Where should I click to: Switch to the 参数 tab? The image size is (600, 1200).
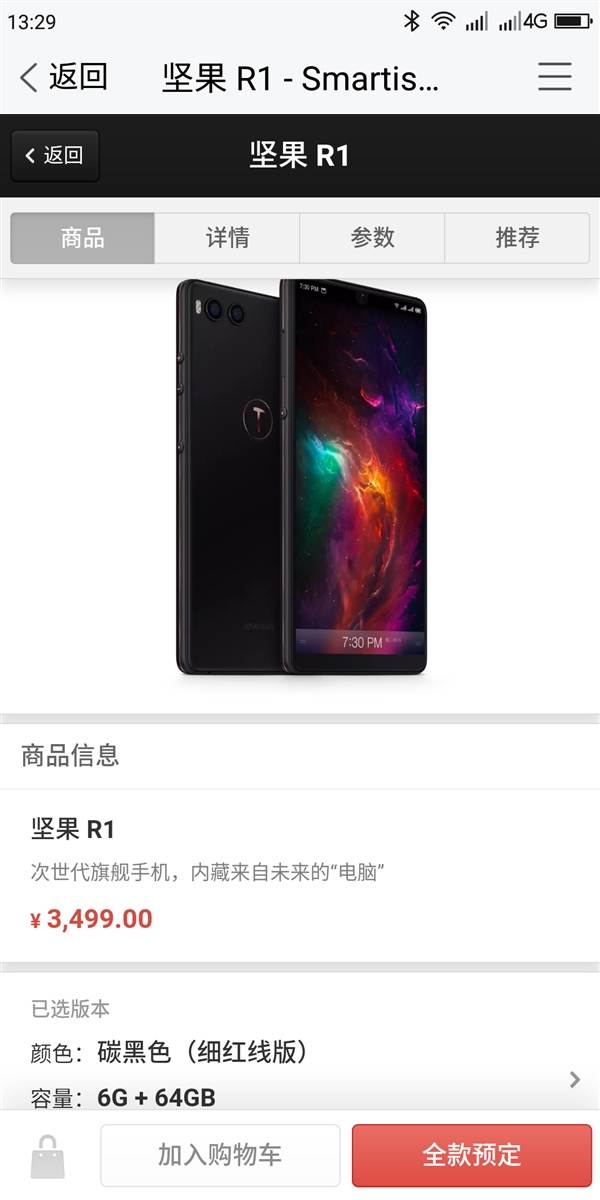pyautogui.click(x=372, y=237)
